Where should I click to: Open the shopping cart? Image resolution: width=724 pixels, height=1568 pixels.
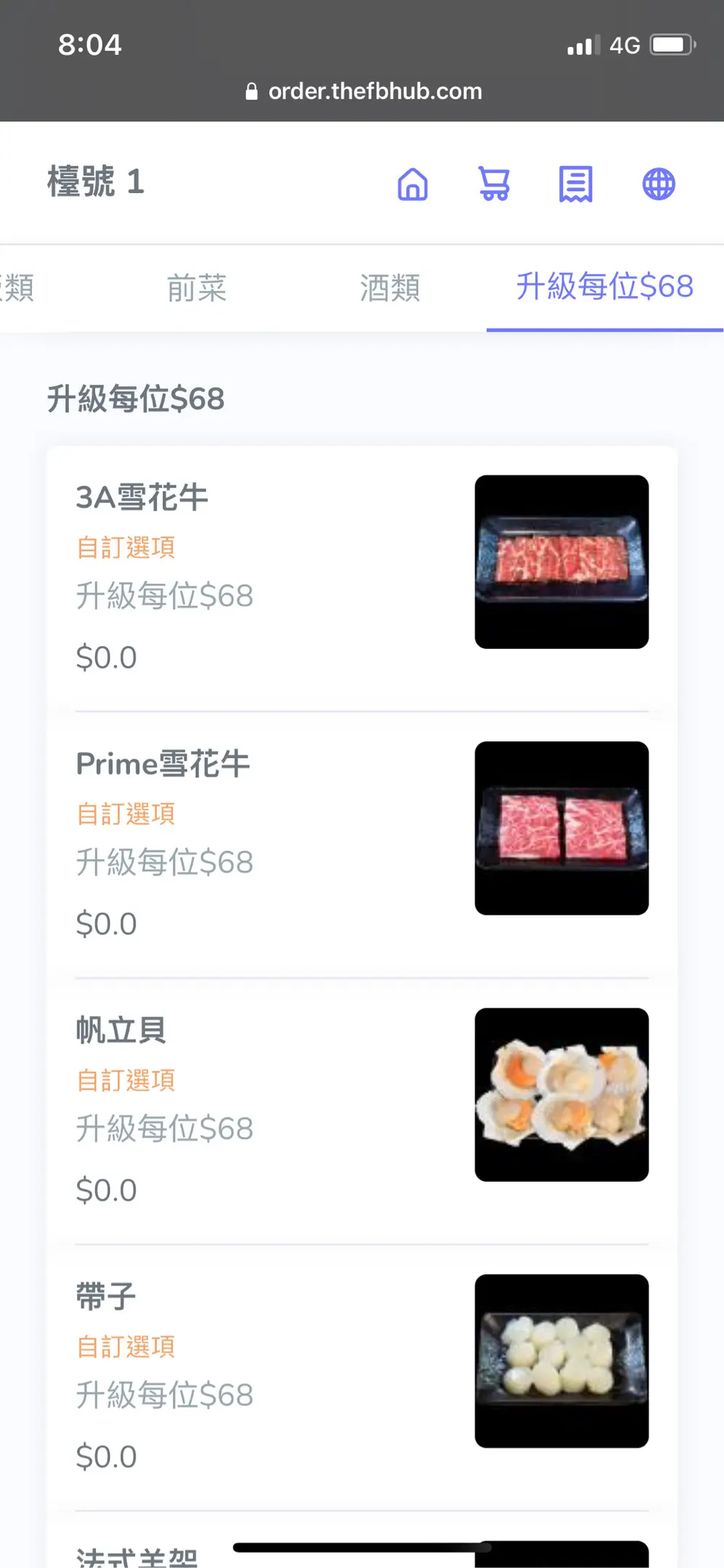[x=494, y=184]
